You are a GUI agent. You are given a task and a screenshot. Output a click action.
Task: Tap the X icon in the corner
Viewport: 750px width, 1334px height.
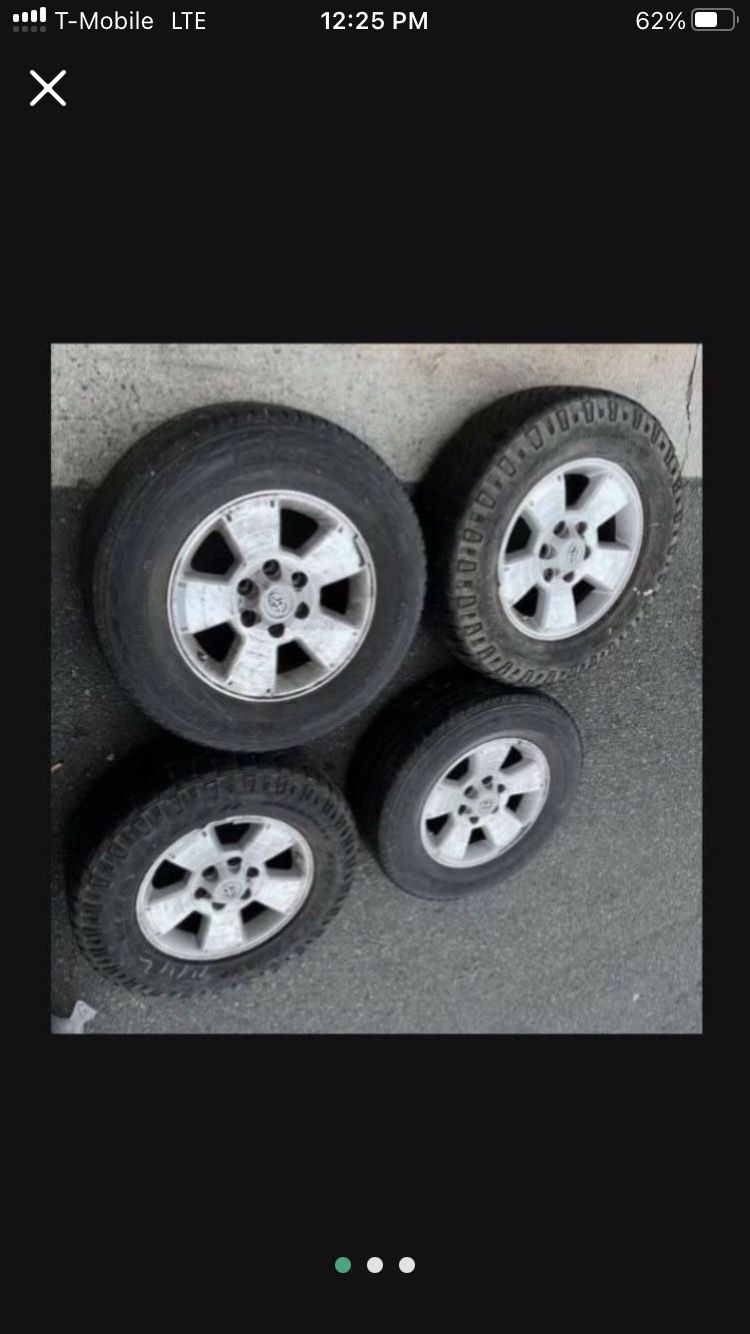[x=47, y=88]
